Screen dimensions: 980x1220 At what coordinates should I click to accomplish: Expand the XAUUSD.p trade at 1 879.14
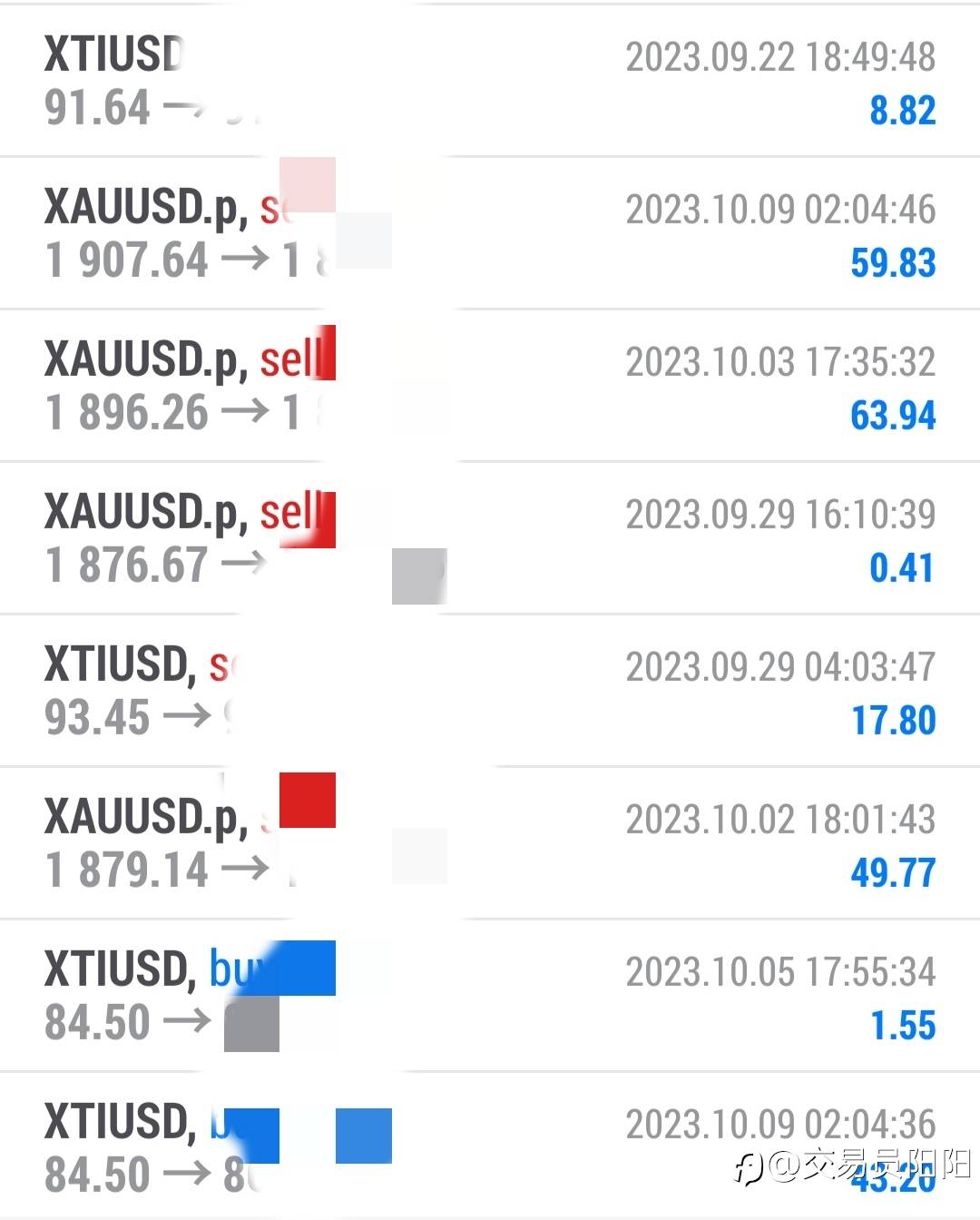click(x=490, y=844)
